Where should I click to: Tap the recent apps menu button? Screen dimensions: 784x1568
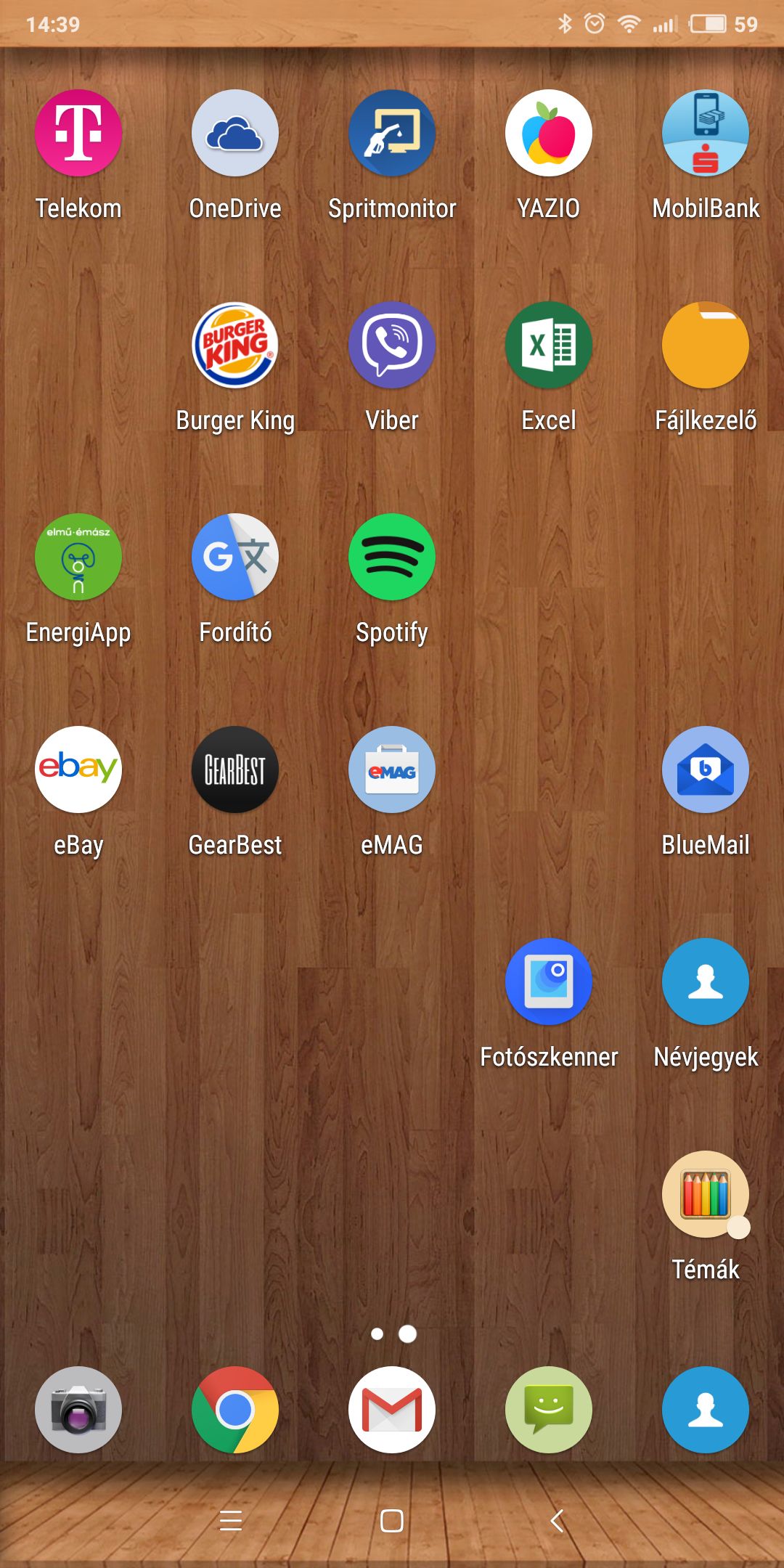pos(231,1520)
